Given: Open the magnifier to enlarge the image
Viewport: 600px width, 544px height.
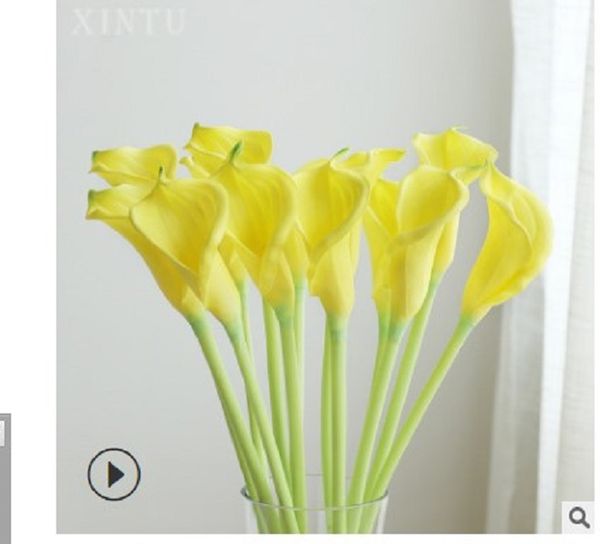Looking at the screenshot, I should click(579, 517).
